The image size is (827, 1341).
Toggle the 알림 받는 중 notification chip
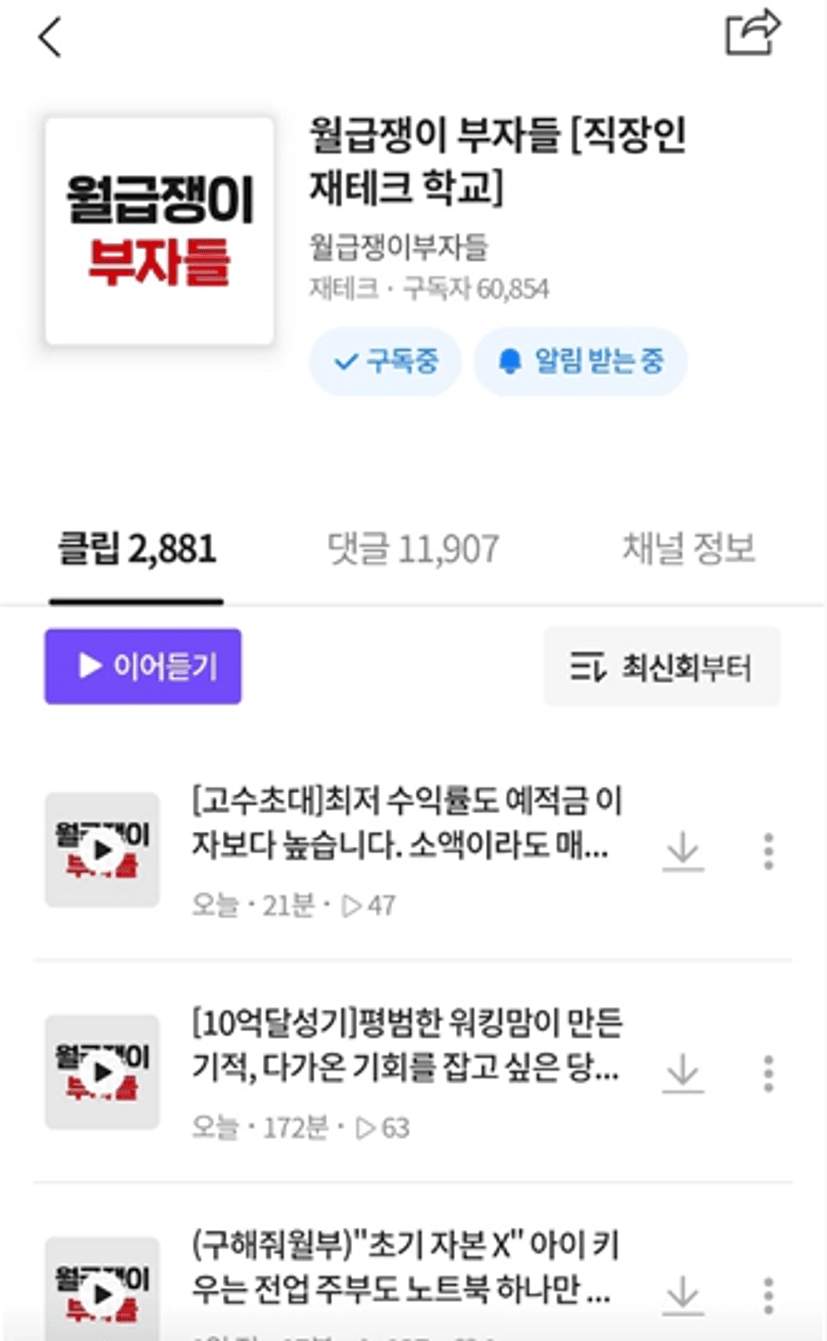click(x=580, y=361)
